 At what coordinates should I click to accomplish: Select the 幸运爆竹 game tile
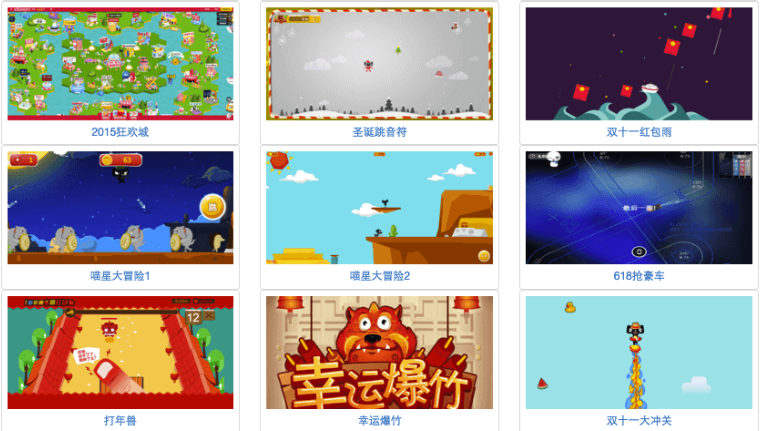[379, 352]
